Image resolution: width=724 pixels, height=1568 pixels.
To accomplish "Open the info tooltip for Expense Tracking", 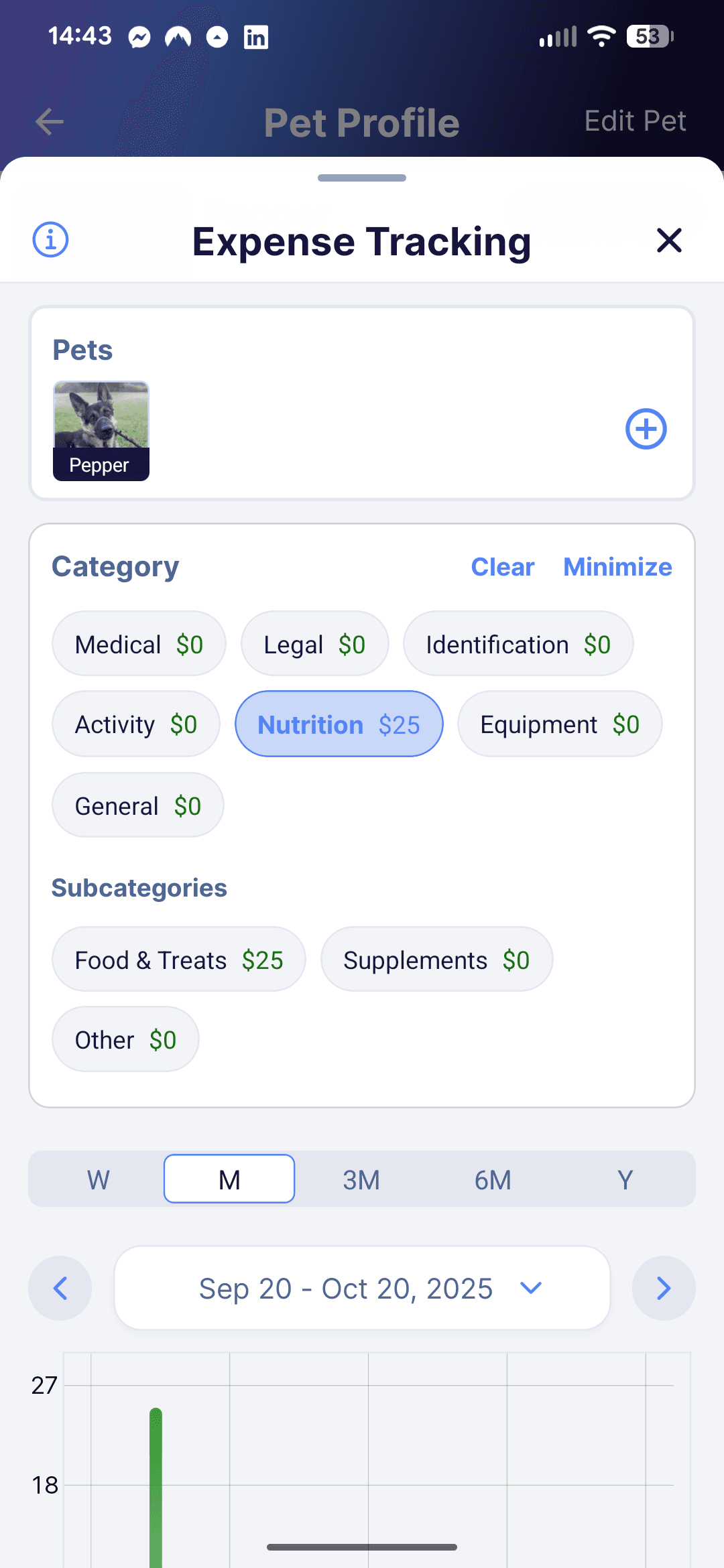I will [49, 239].
